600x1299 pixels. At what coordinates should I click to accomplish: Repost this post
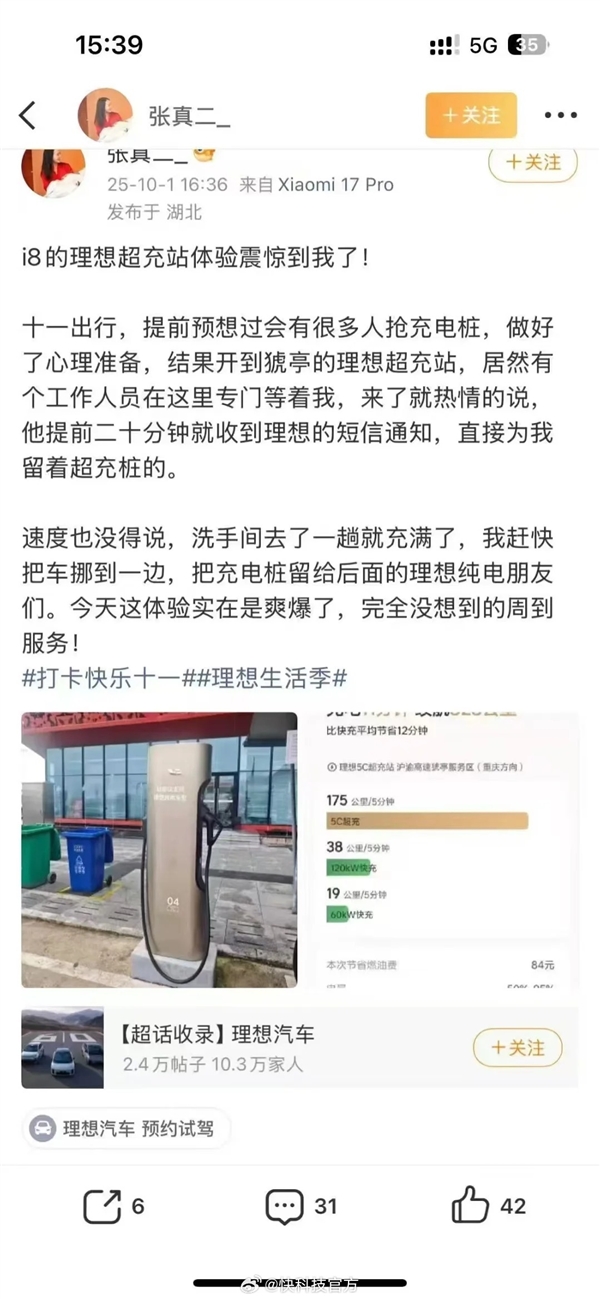[113, 1206]
